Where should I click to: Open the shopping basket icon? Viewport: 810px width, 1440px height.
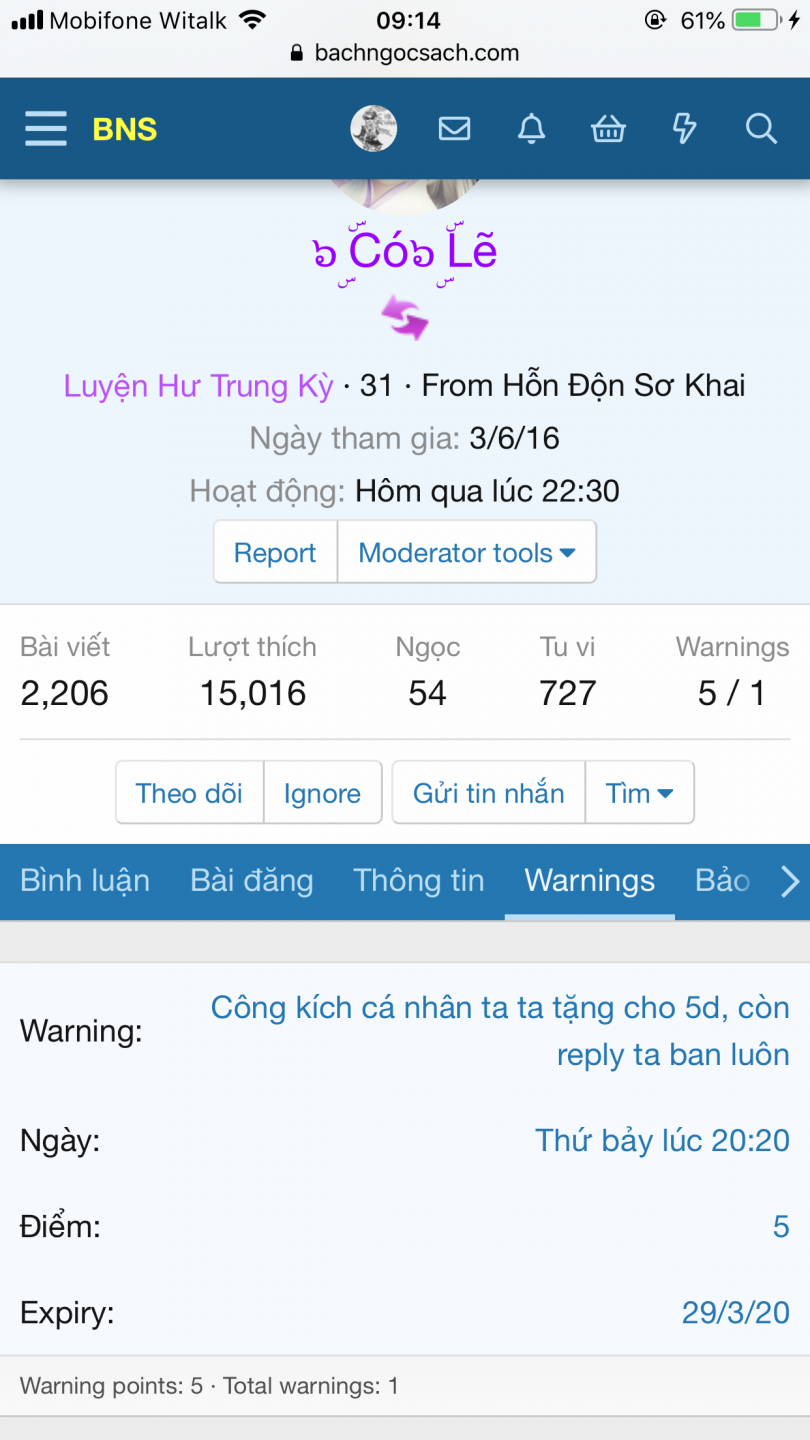[608, 129]
